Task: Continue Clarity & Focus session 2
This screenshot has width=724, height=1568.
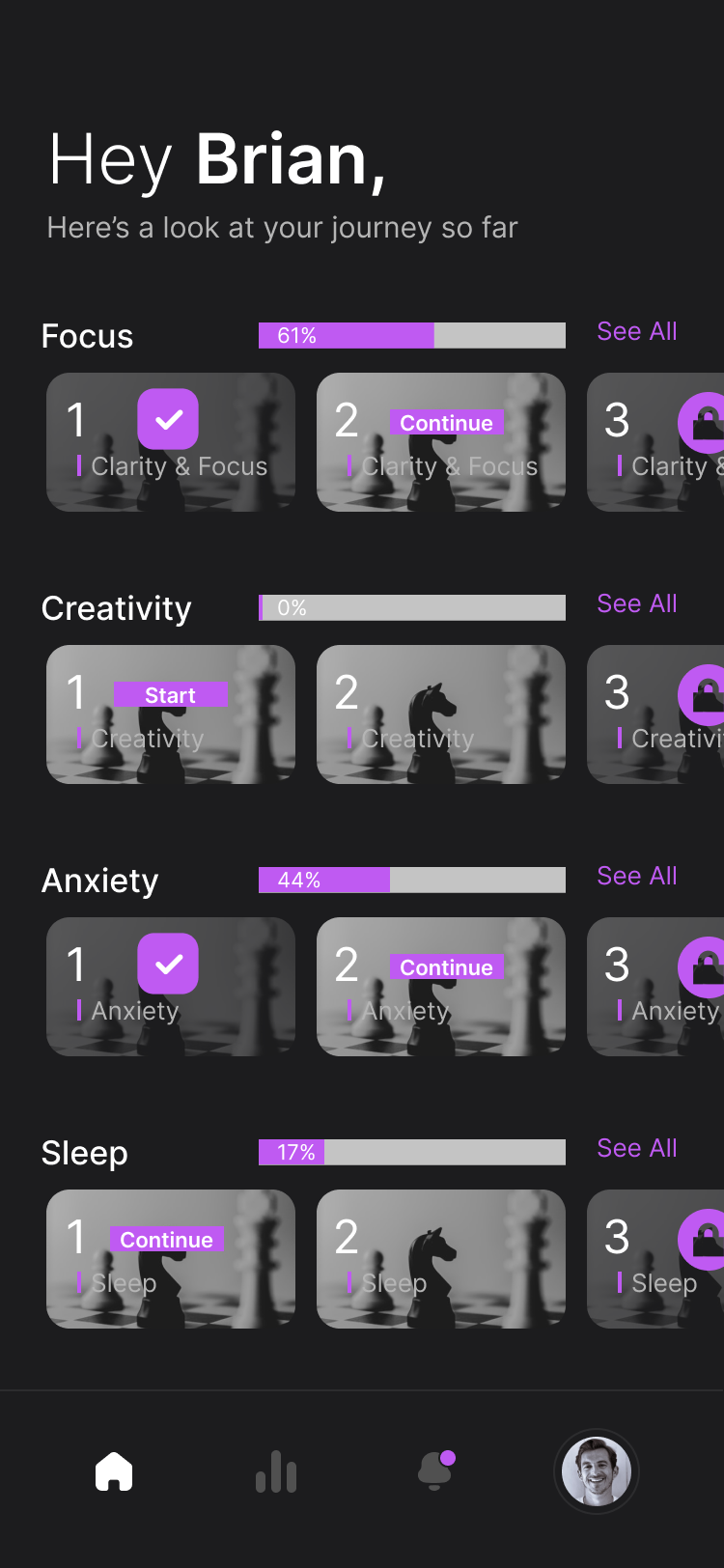Action: pos(441,442)
